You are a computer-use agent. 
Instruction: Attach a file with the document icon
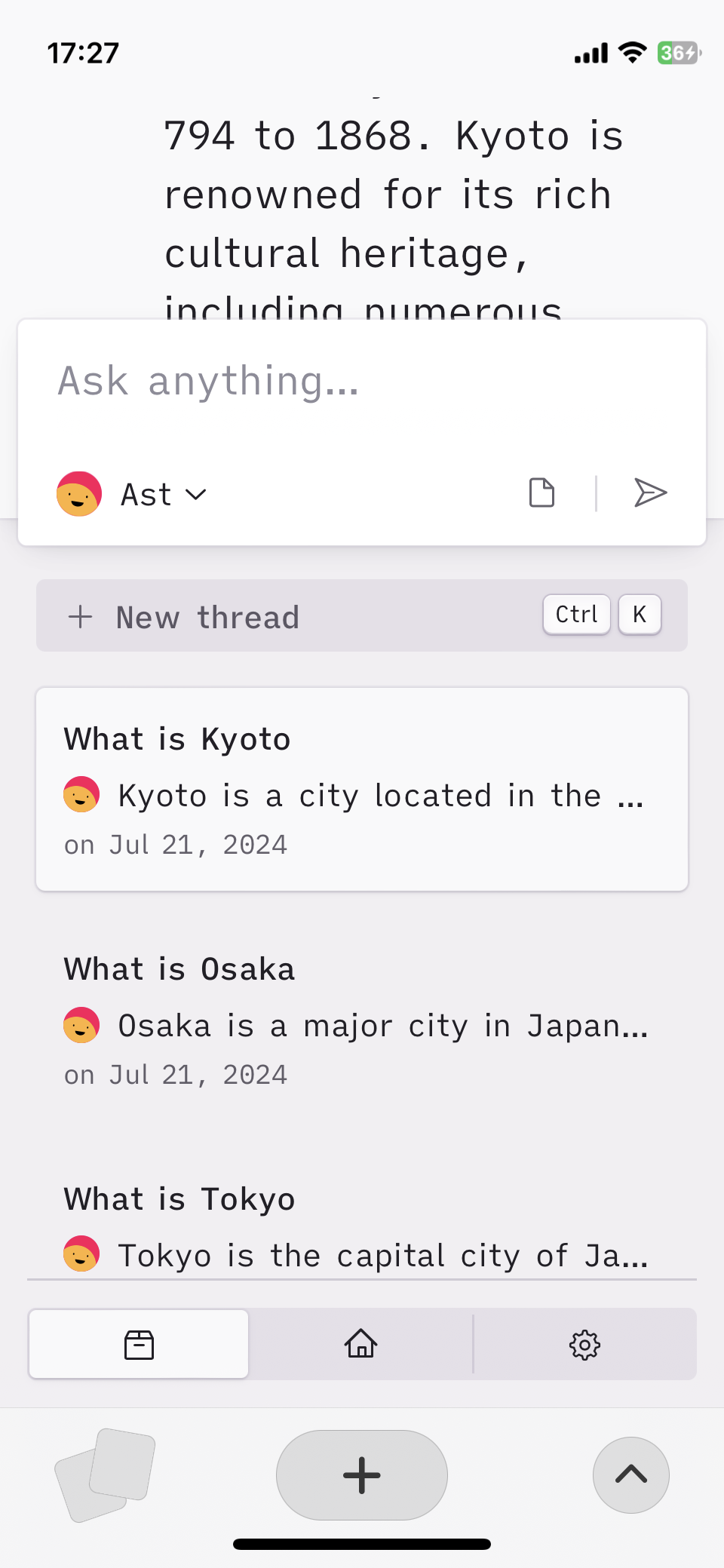[541, 493]
